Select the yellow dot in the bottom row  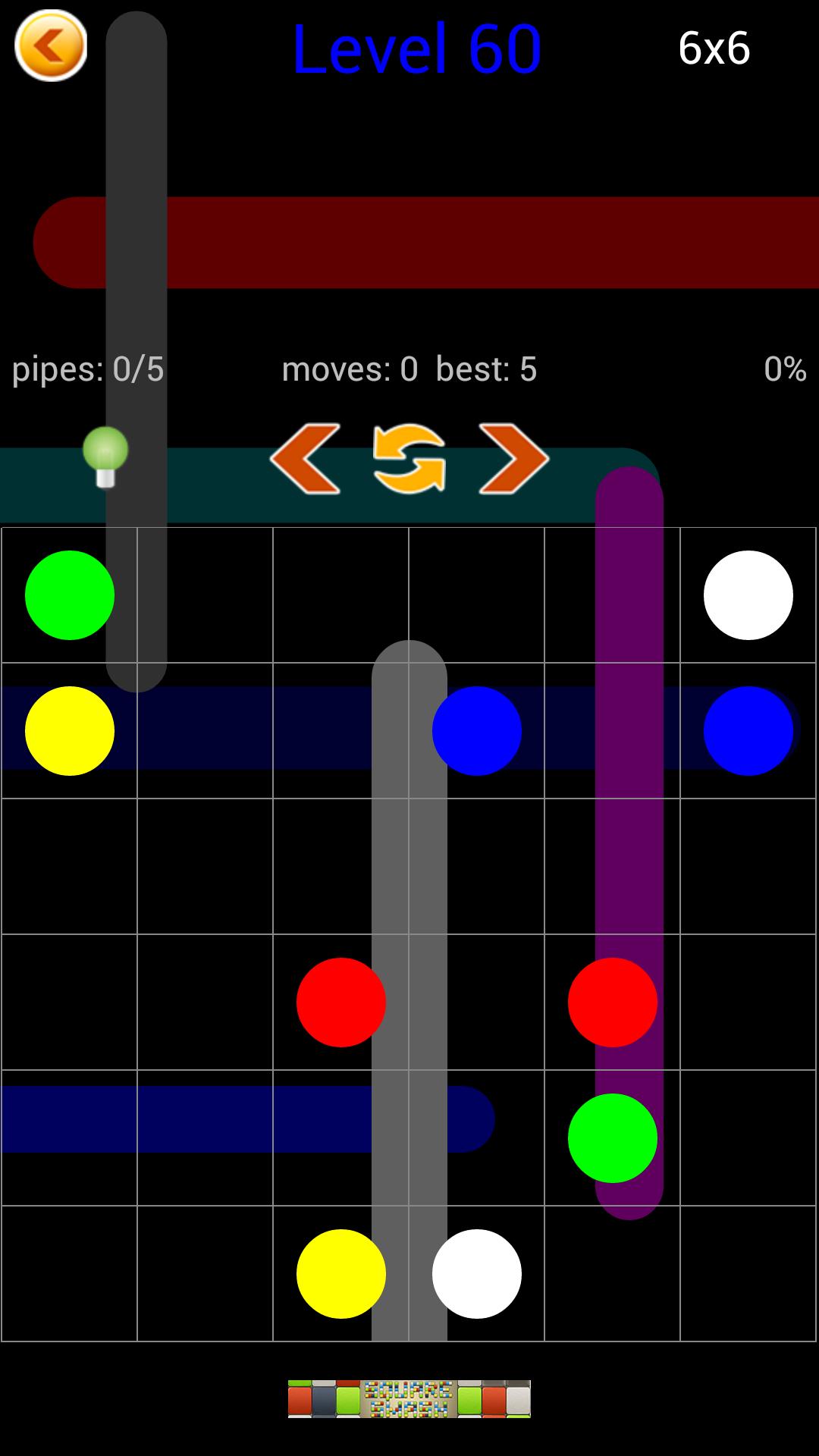[341, 1274]
